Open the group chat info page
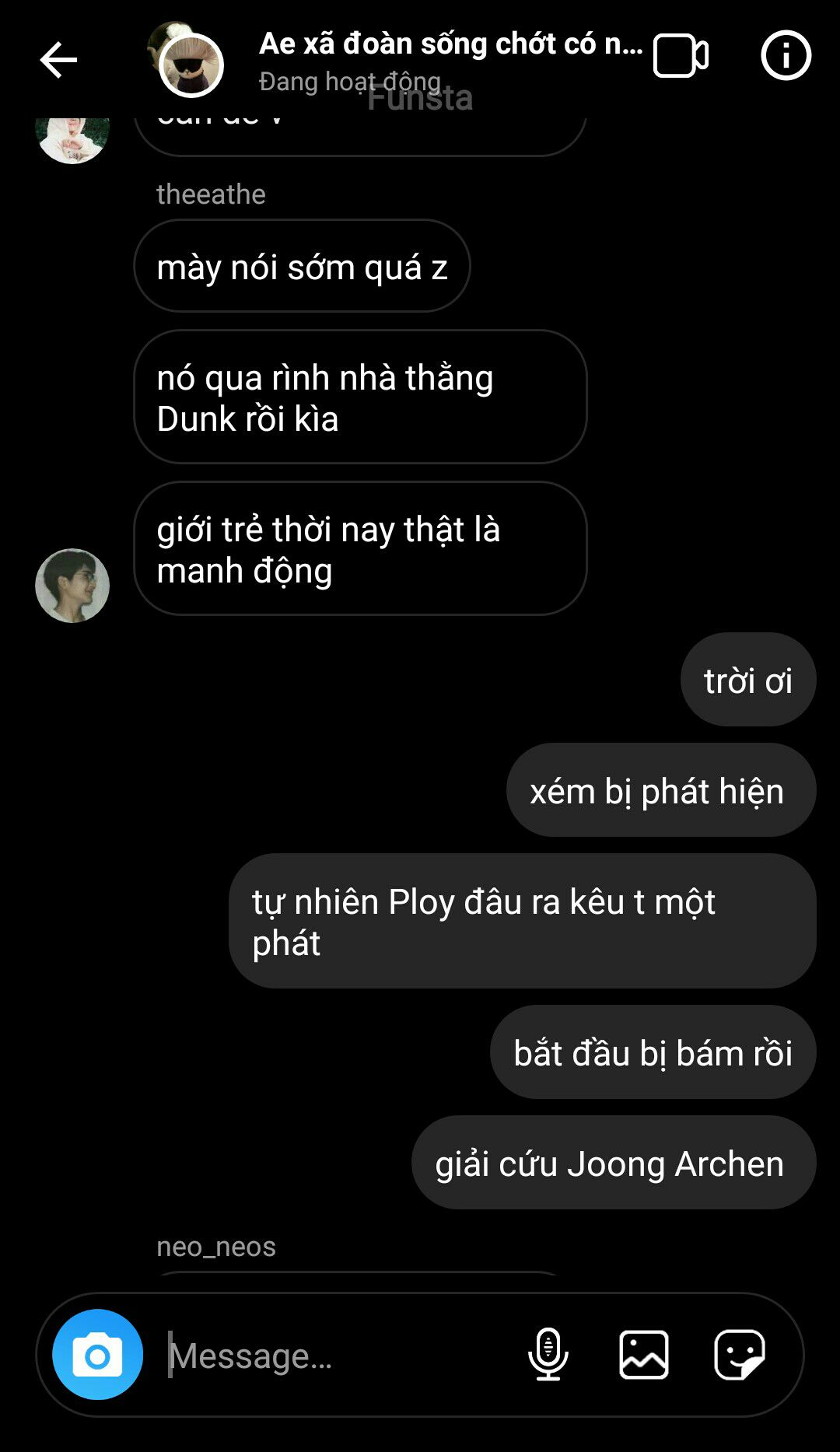Image resolution: width=840 pixels, height=1452 pixels. (786, 56)
